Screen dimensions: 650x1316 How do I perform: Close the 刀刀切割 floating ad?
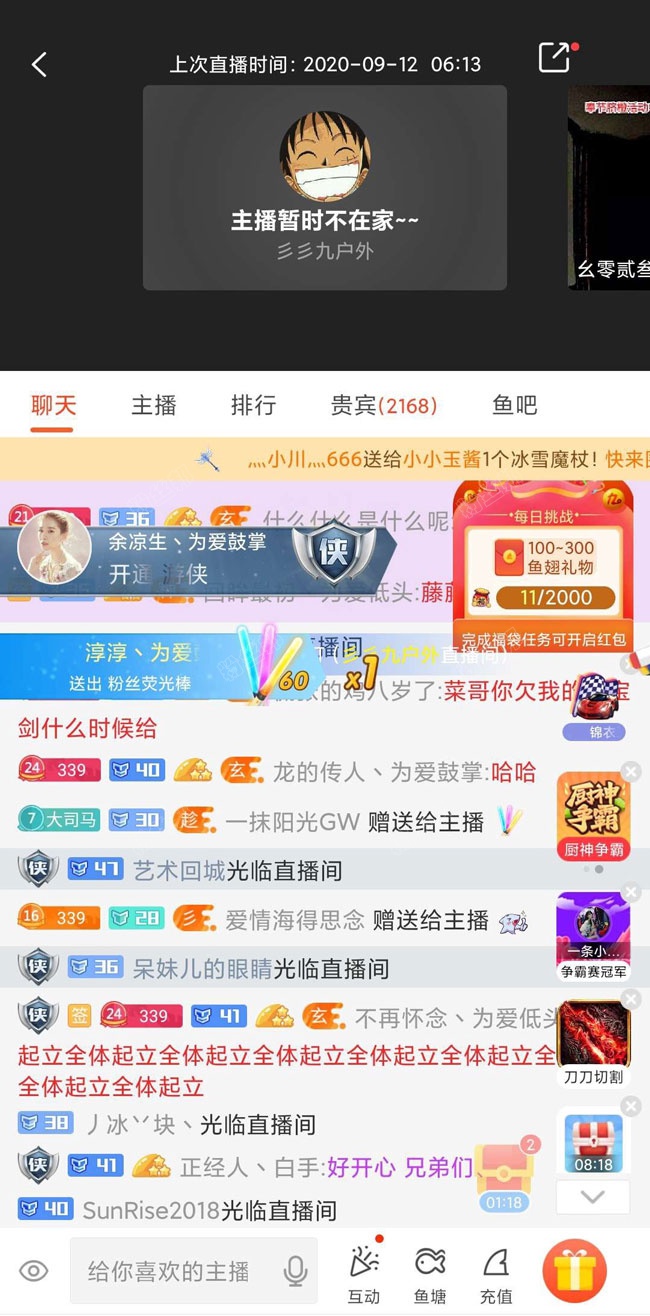(631, 999)
